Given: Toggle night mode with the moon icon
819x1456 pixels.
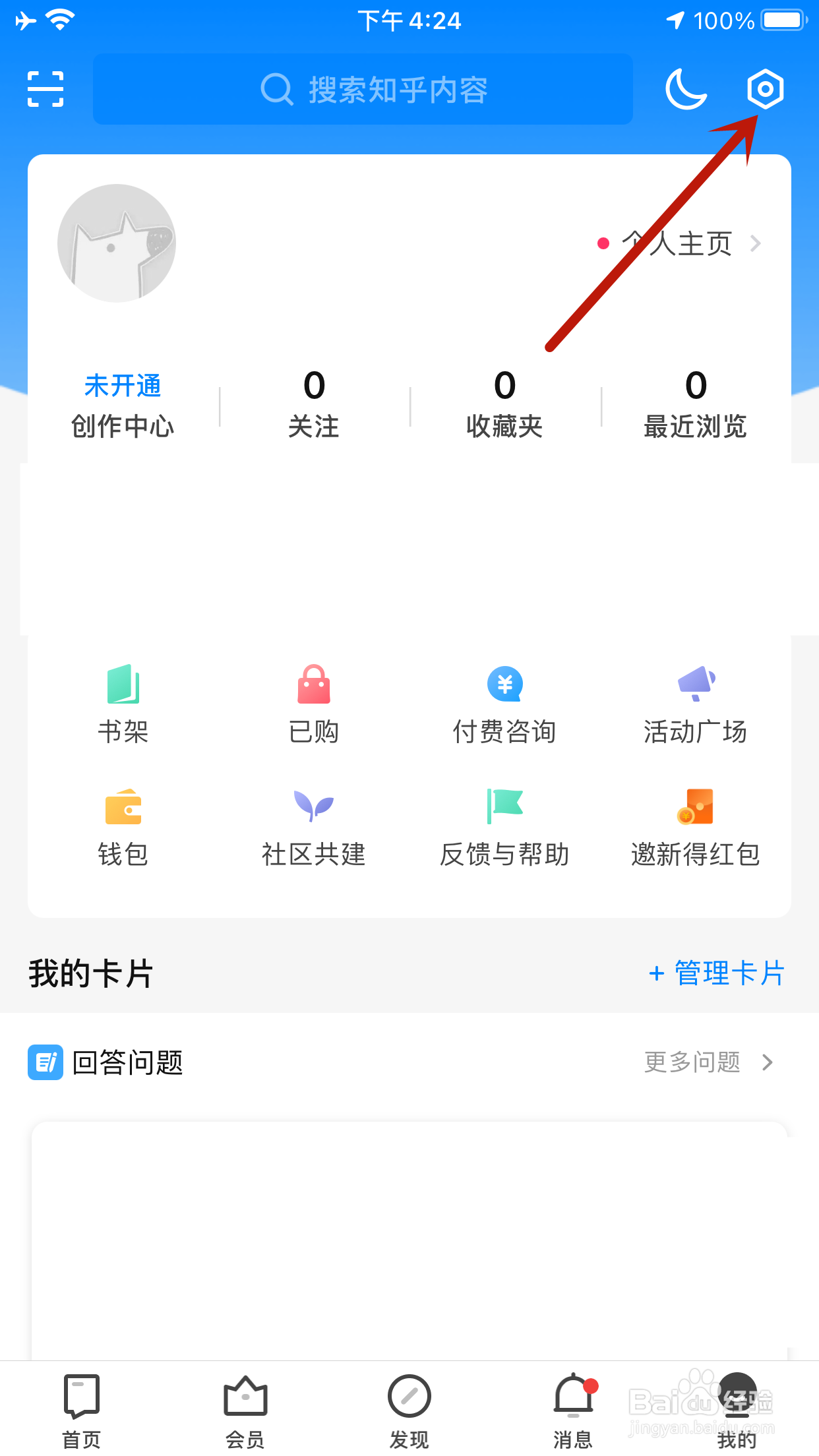Looking at the screenshot, I should (686, 89).
